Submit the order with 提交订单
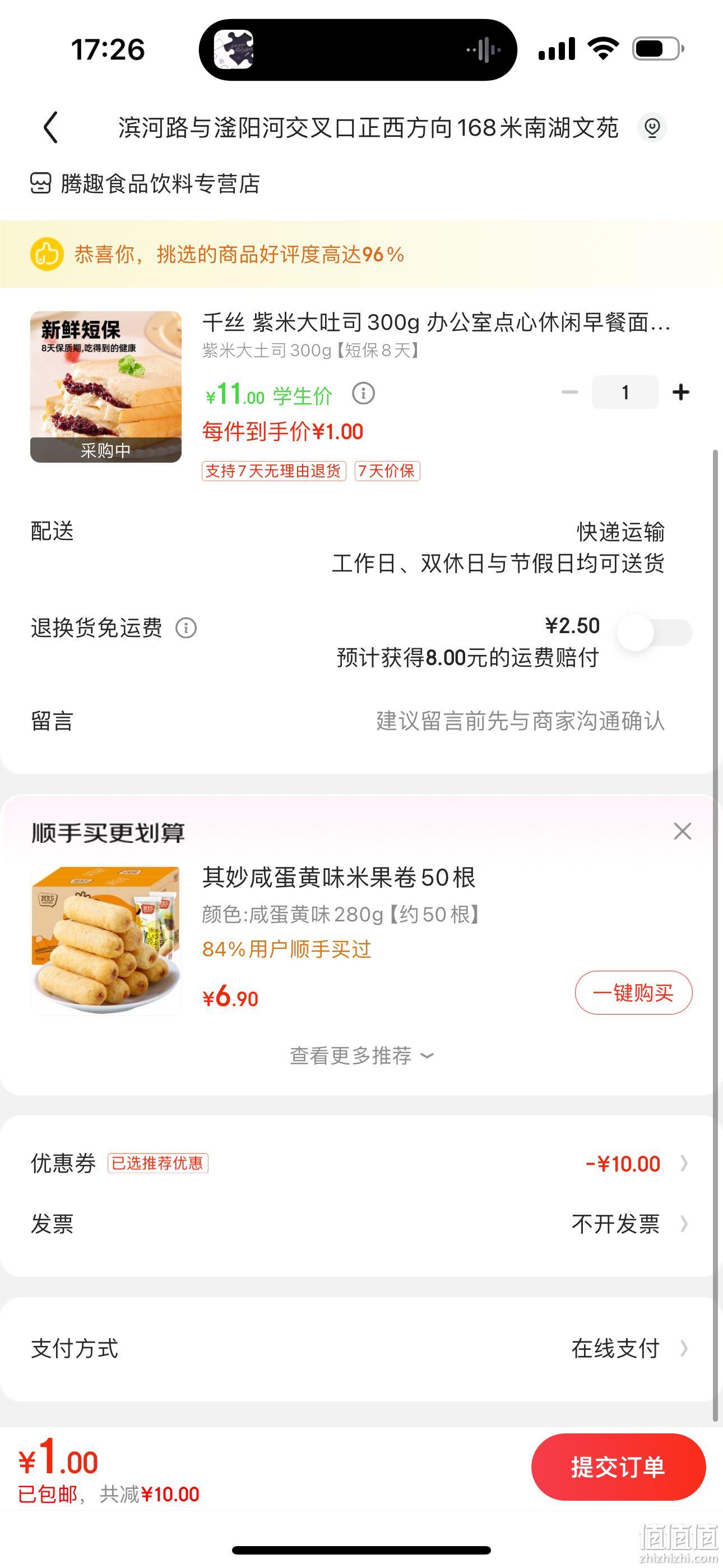Screen dimensions: 723x1568 pyautogui.click(x=618, y=1467)
